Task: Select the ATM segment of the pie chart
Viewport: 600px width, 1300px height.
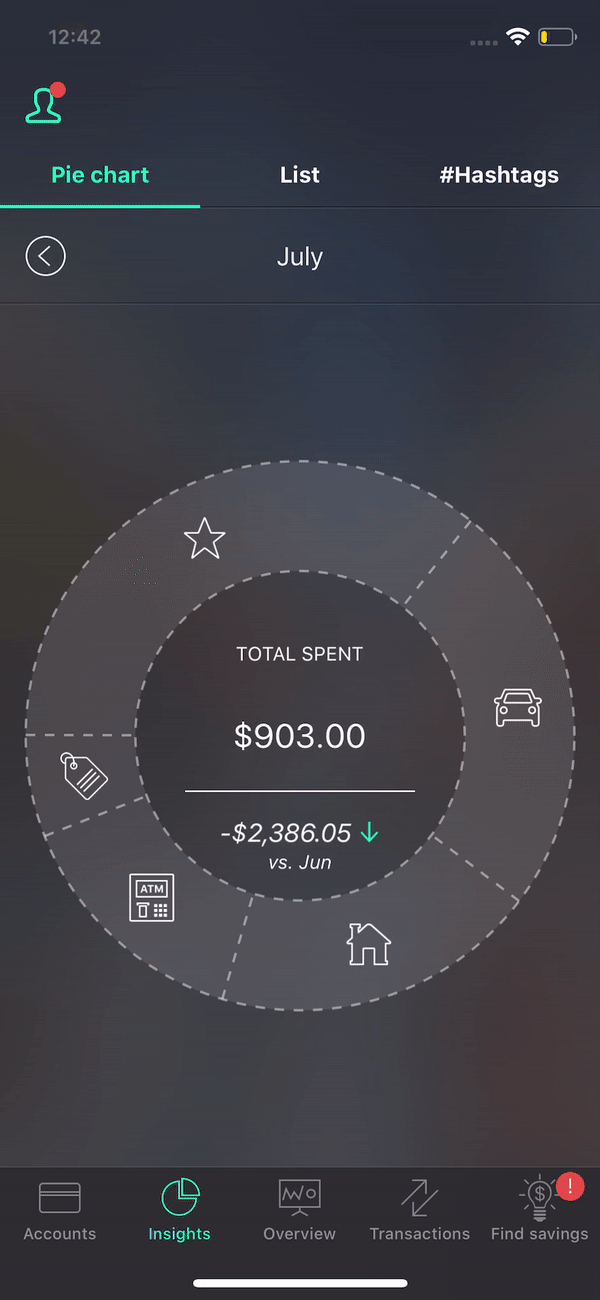Action: click(152, 897)
